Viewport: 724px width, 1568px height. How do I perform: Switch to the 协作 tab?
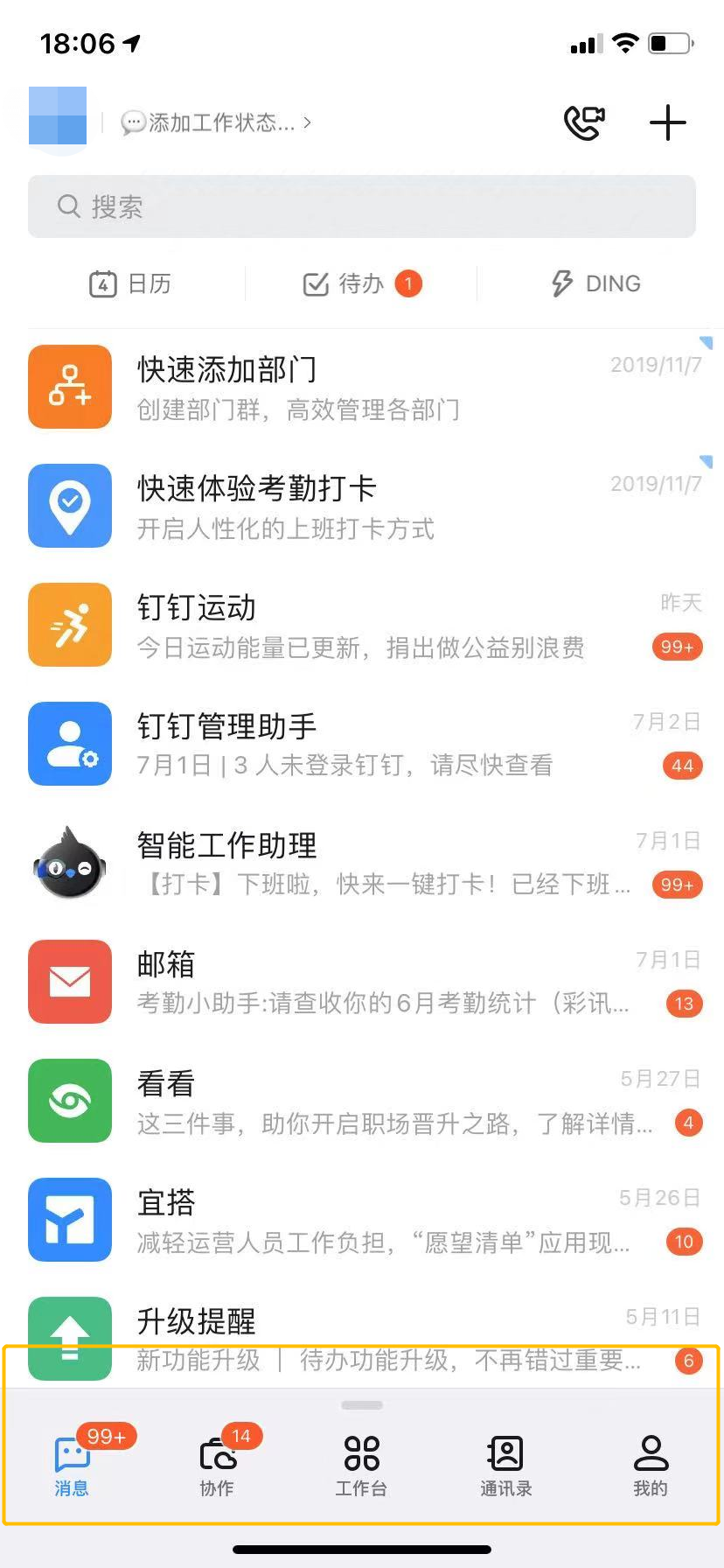click(x=217, y=1463)
